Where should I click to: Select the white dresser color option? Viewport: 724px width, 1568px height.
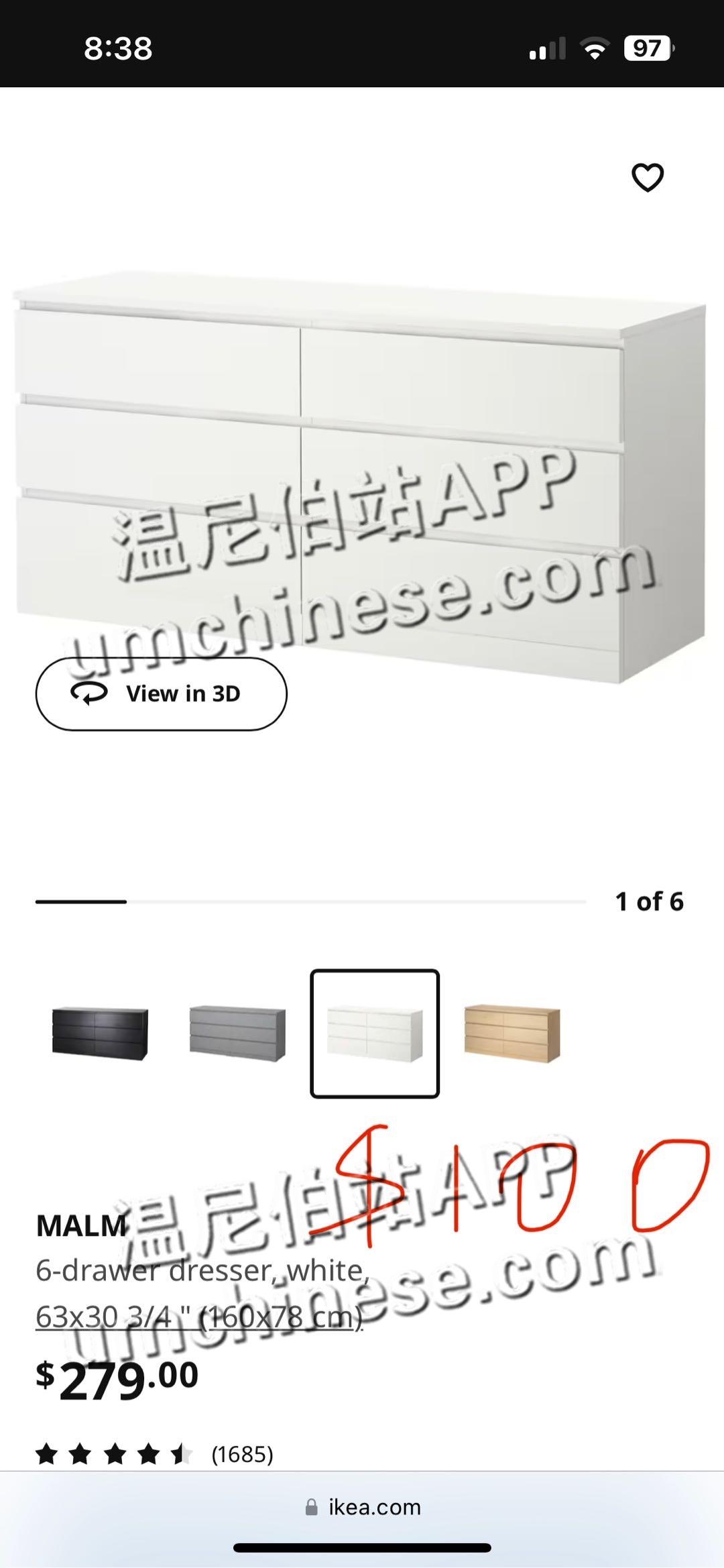[375, 1033]
